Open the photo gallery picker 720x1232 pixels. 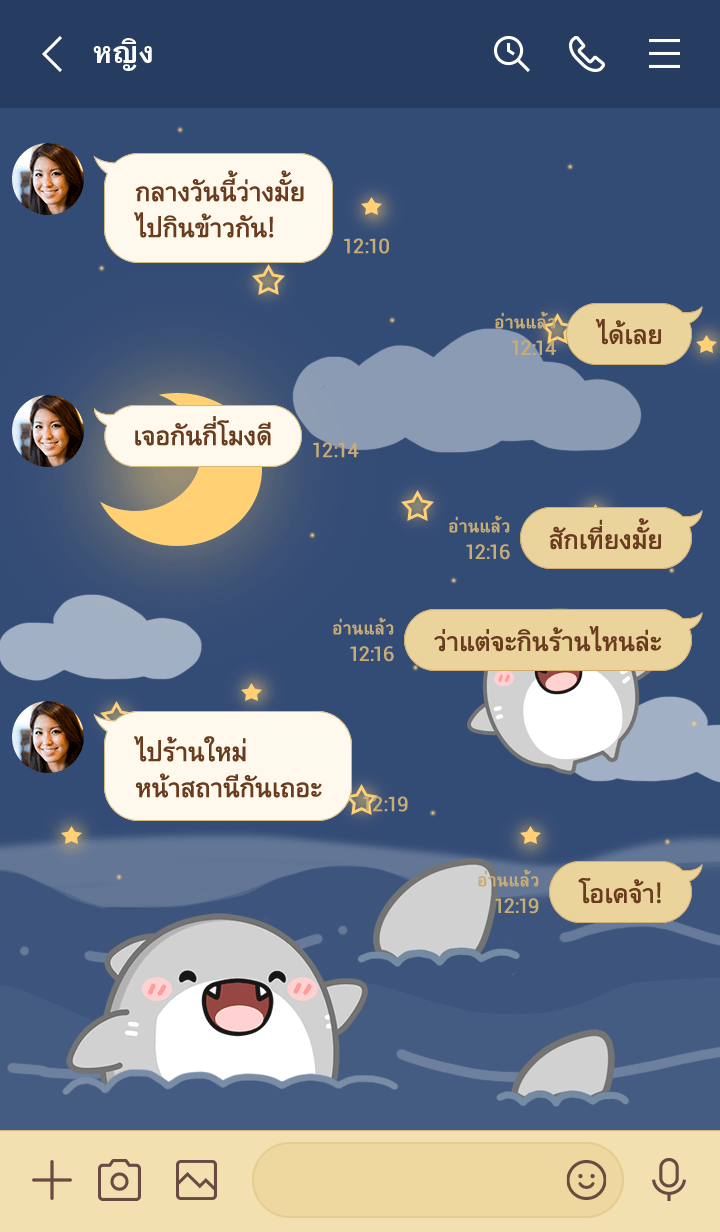click(196, 1180)
